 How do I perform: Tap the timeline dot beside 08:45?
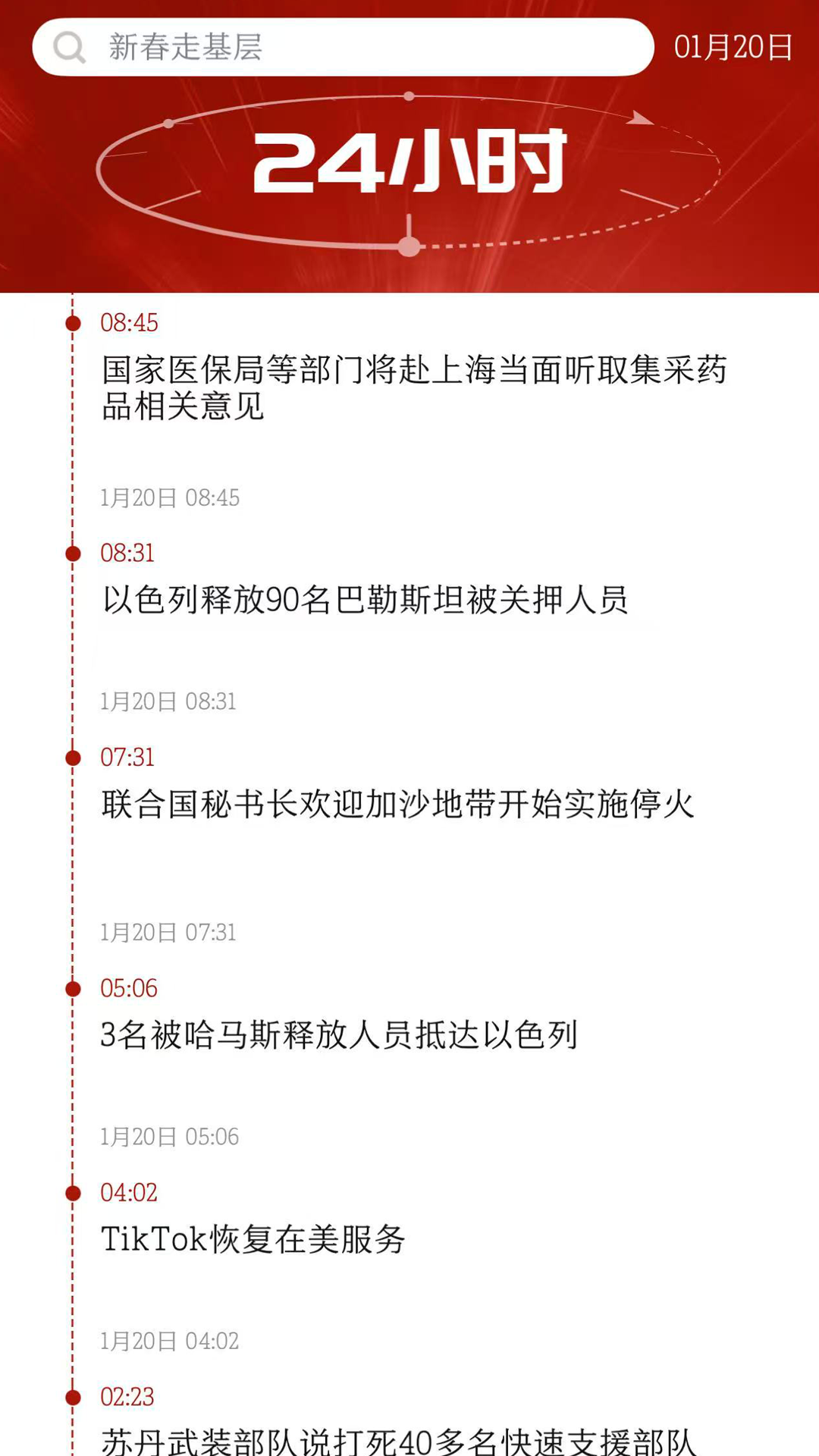tap(72, 325)
